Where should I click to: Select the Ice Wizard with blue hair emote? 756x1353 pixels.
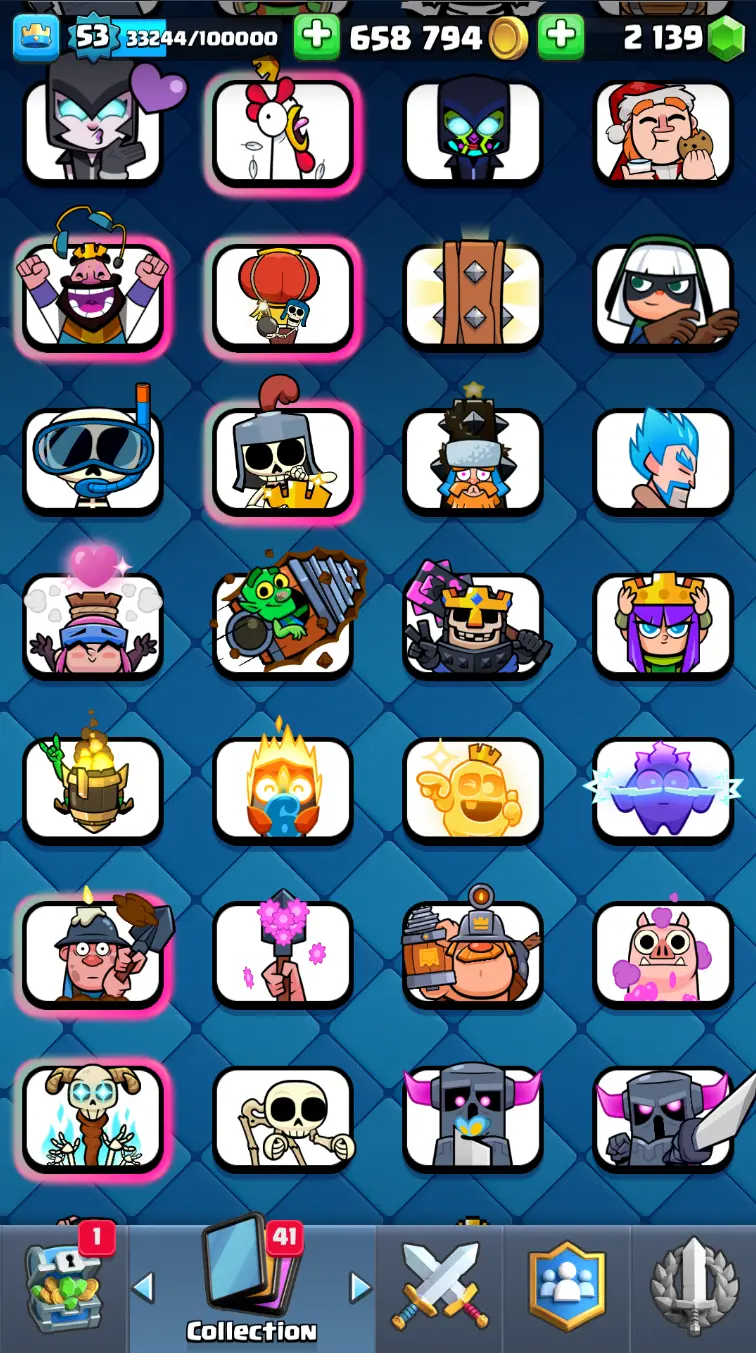(663, 459)
